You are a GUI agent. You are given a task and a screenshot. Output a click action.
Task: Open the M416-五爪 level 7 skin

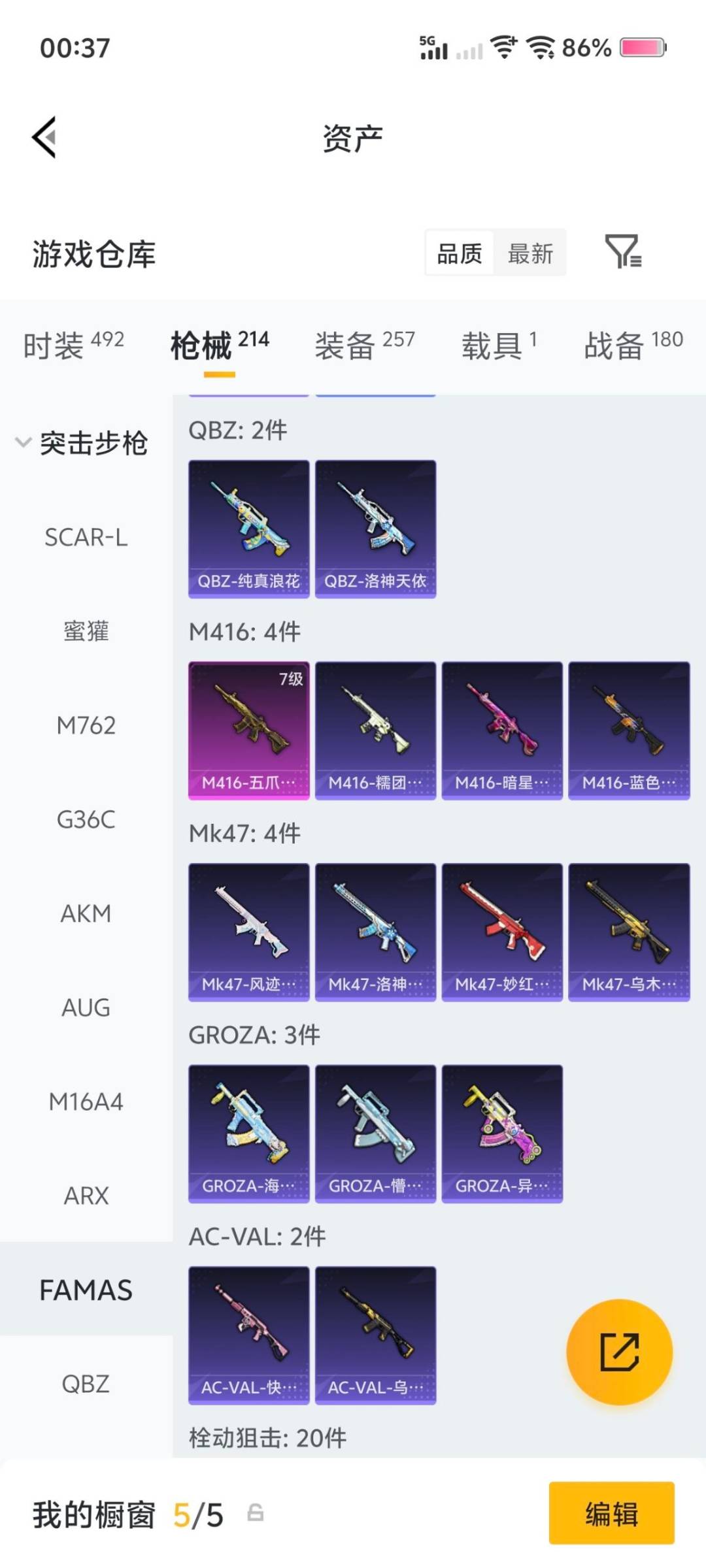(248, 728)
